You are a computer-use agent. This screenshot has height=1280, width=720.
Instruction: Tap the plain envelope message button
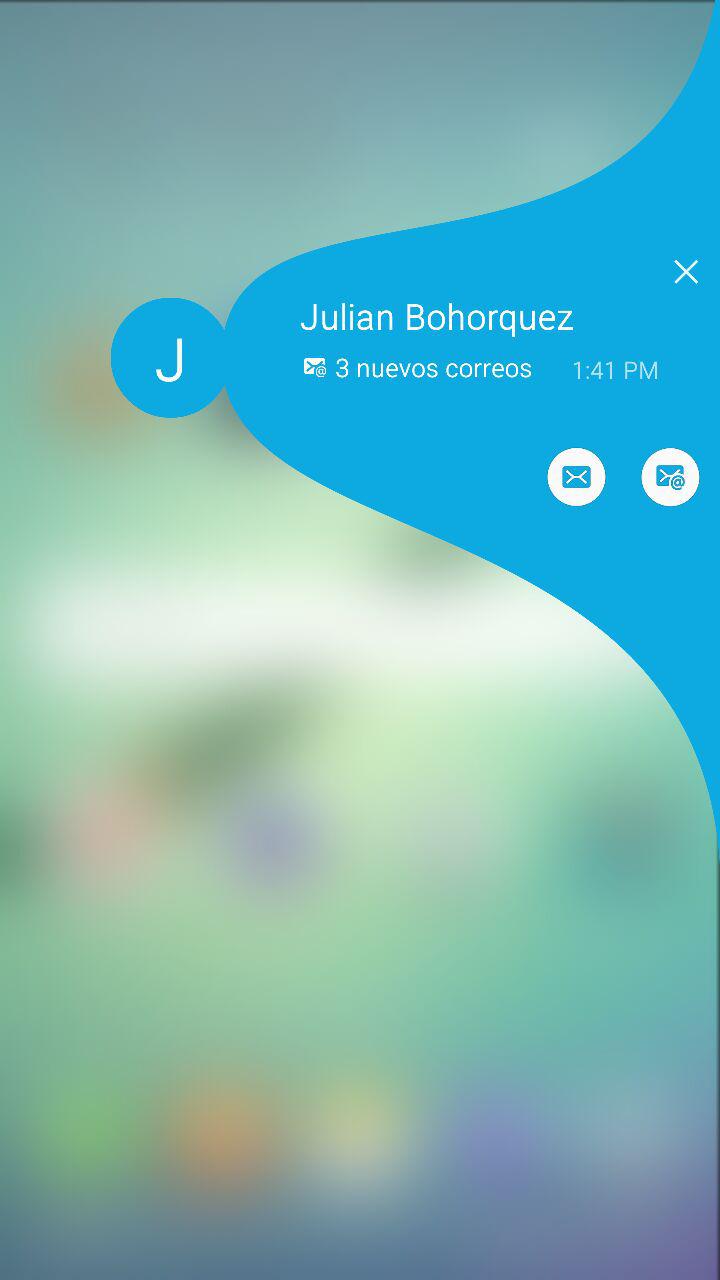(x=576, y=477)
